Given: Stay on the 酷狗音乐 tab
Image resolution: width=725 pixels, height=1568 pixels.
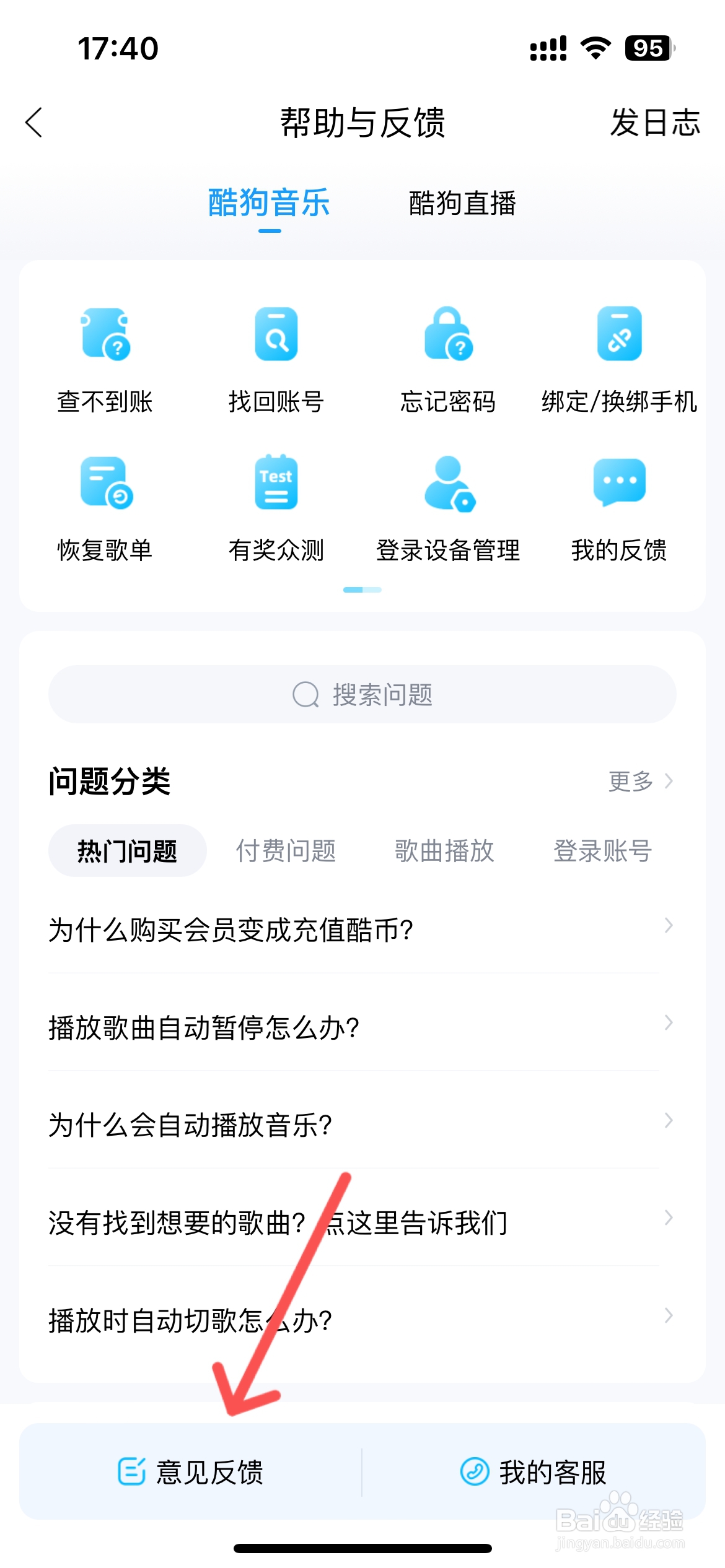Looking at the screenshot, I should point(269,204).
